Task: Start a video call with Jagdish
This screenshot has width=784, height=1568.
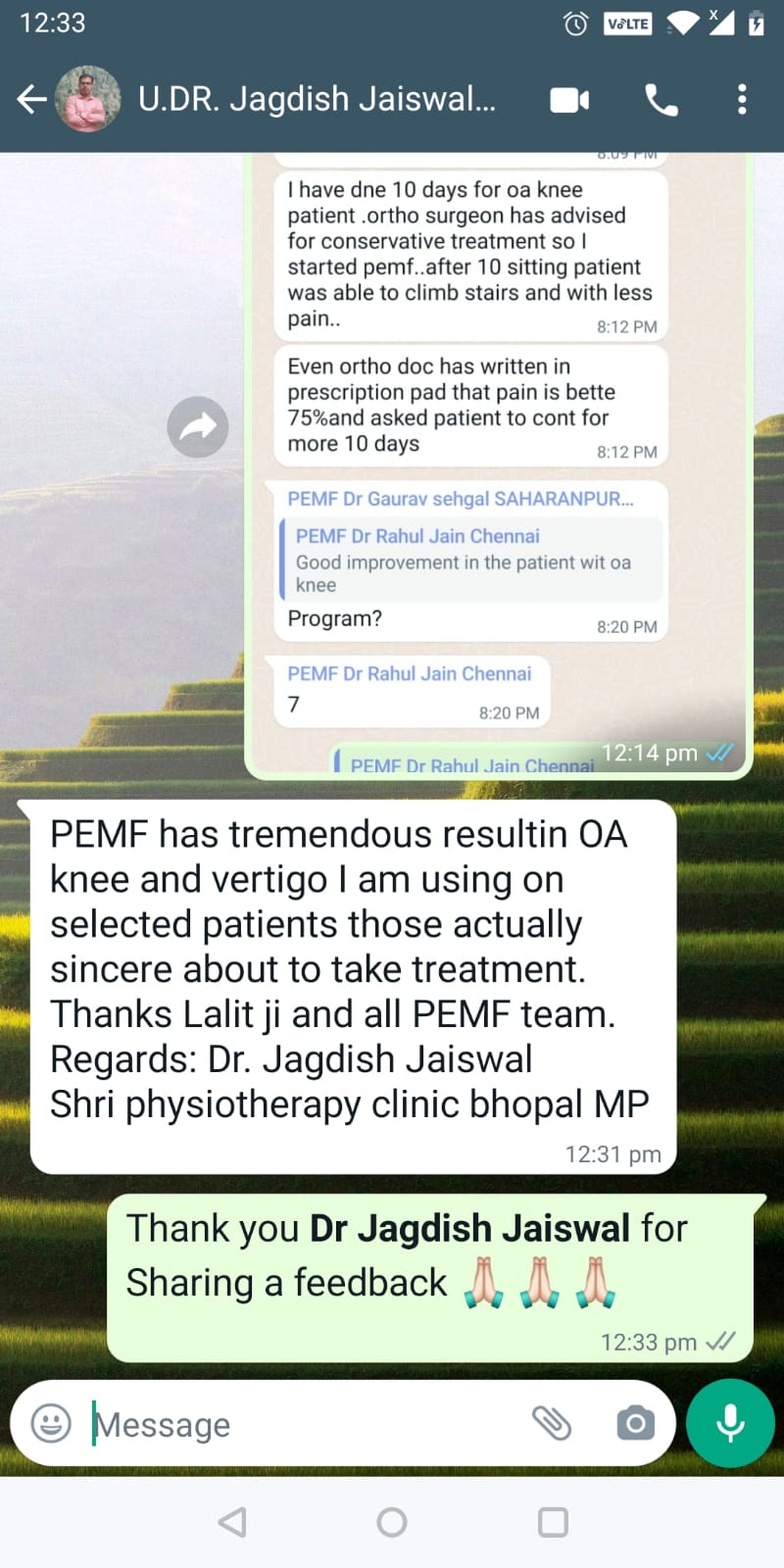Action: click(569, 100)
